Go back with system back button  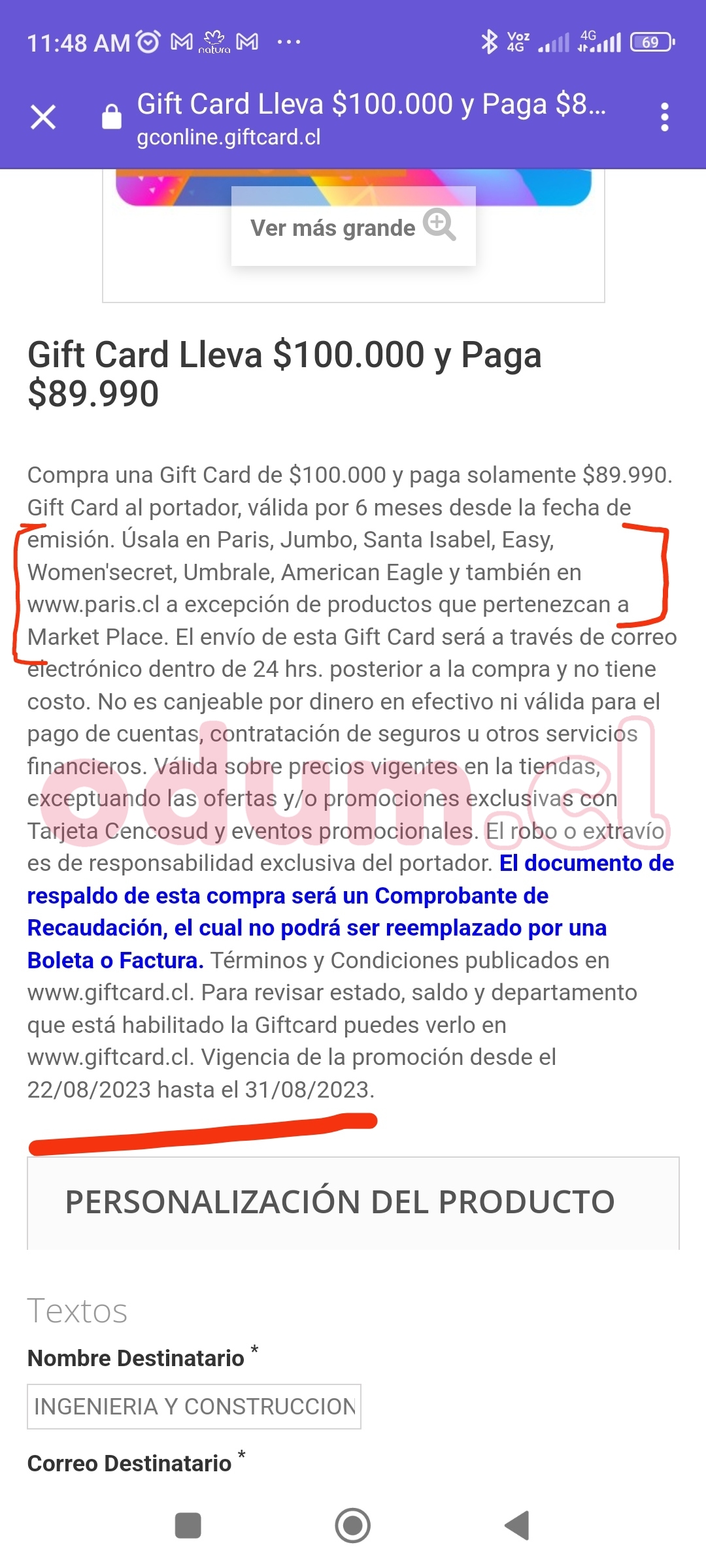[x=517, y=1526]
